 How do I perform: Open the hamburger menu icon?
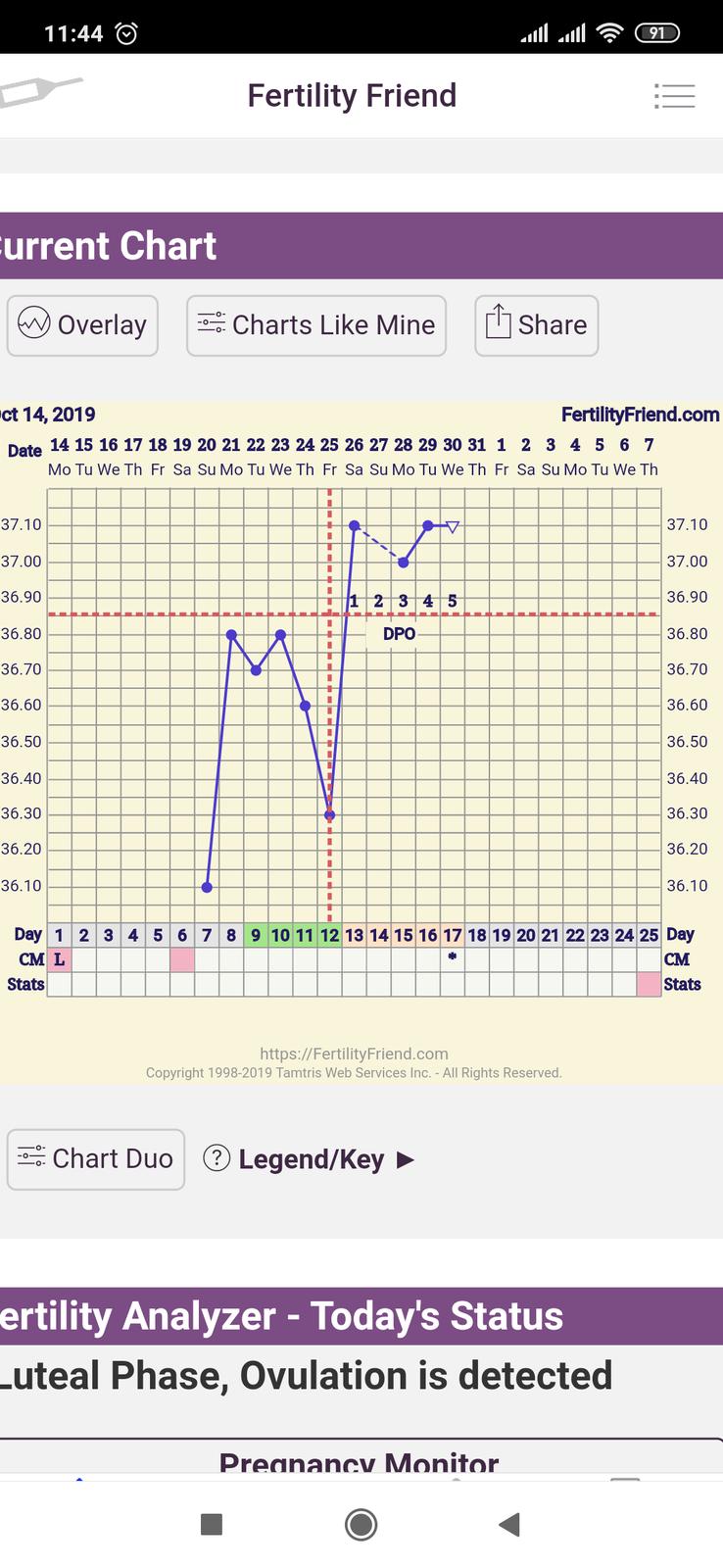[674, 96]
